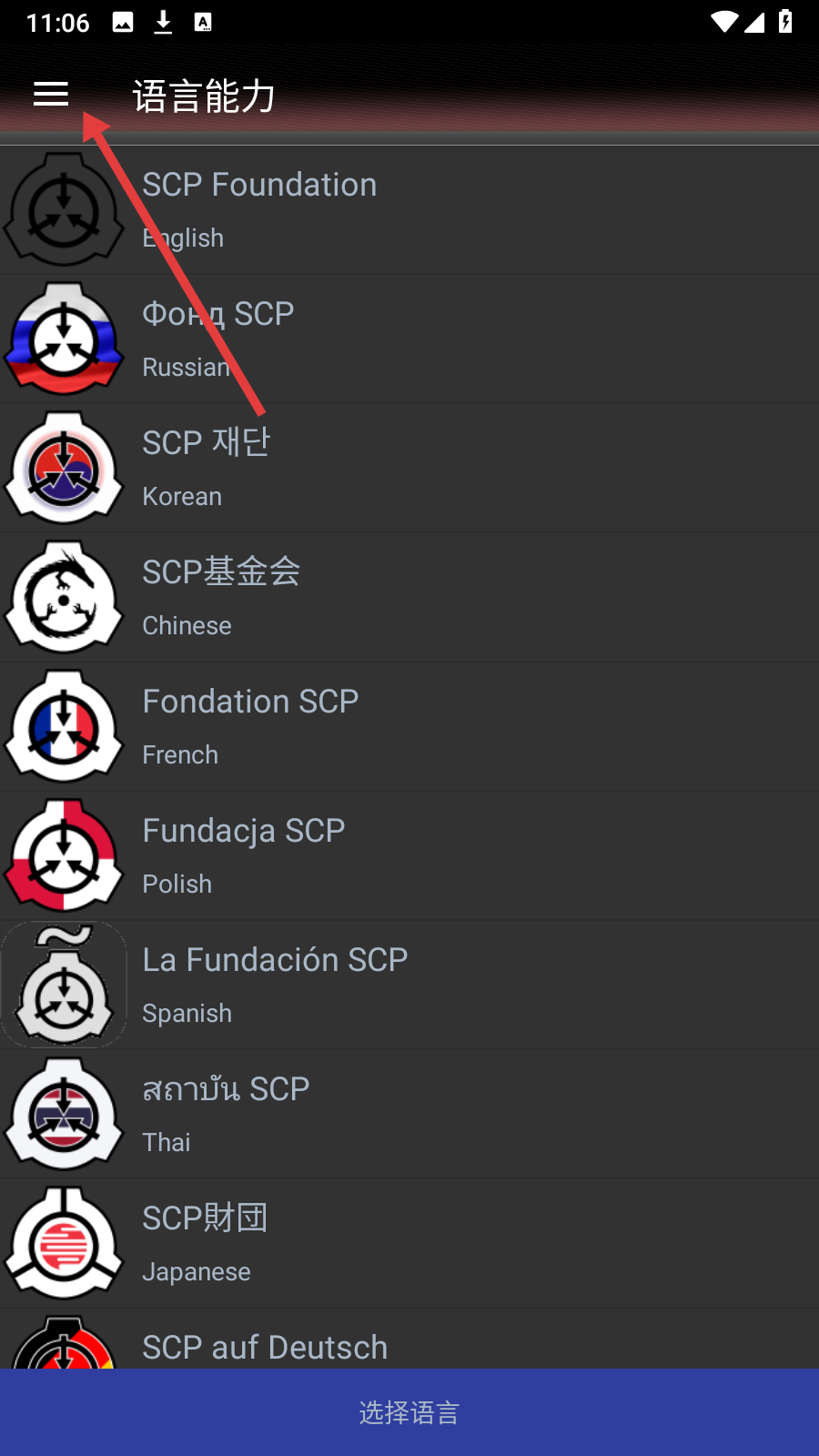This screenshot has height=1456, width=819.
Task: Select SCP財団 Japanese language
Action: coord(409,1244)
